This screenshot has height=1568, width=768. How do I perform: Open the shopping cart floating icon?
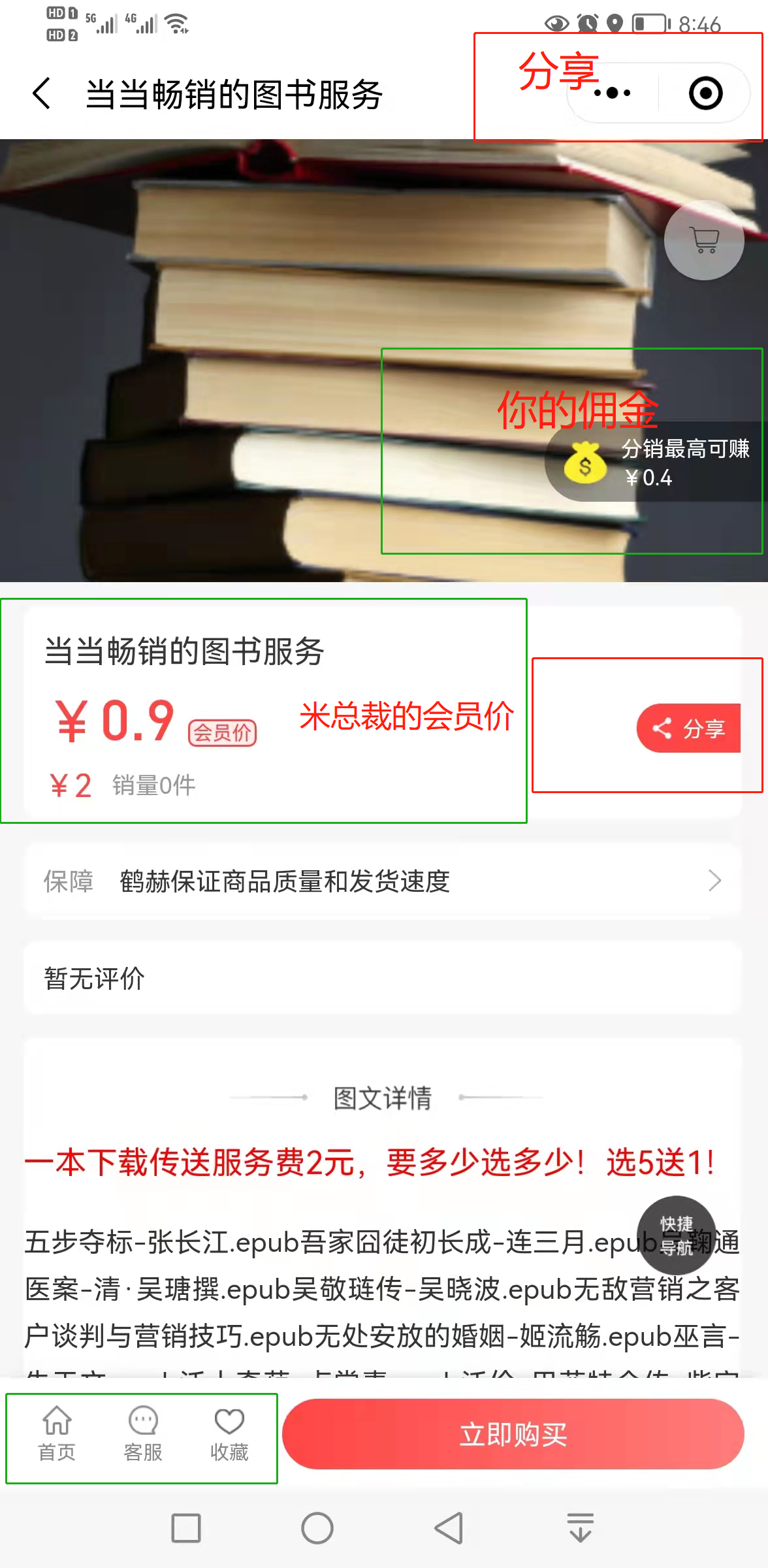tap(704, 240)
